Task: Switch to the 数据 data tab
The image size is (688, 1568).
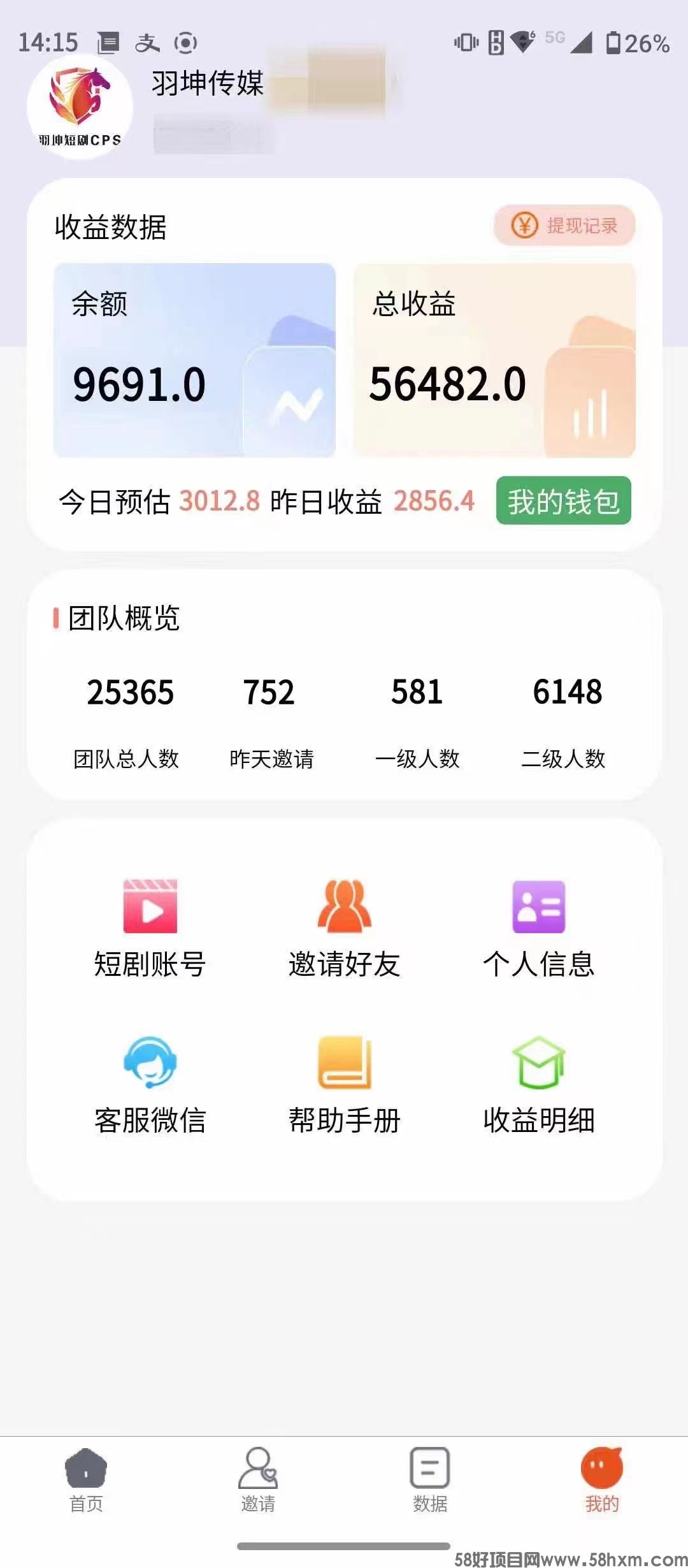Action: 430,1480
